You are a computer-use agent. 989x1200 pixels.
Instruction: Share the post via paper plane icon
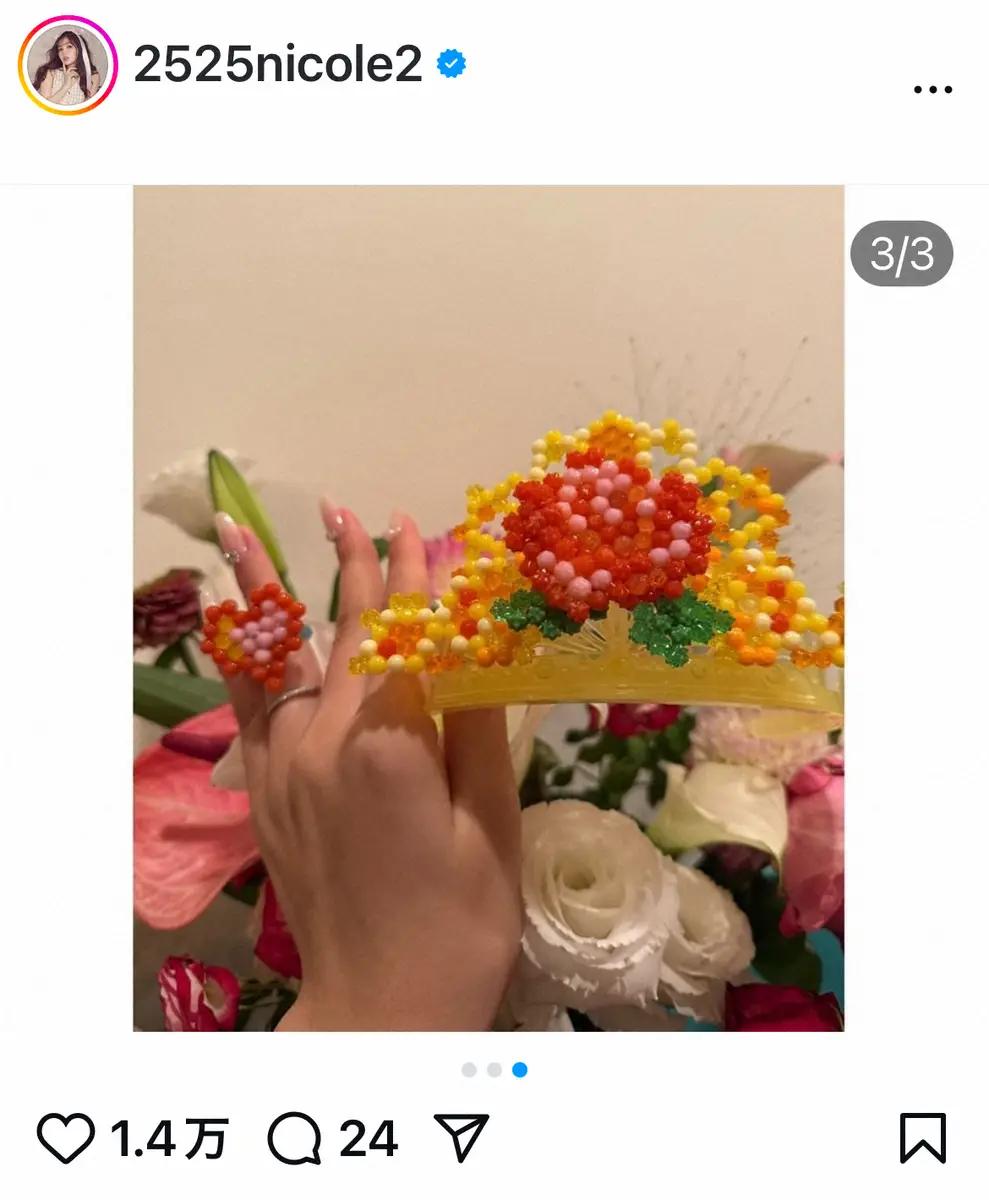[x=461, y=1139]
